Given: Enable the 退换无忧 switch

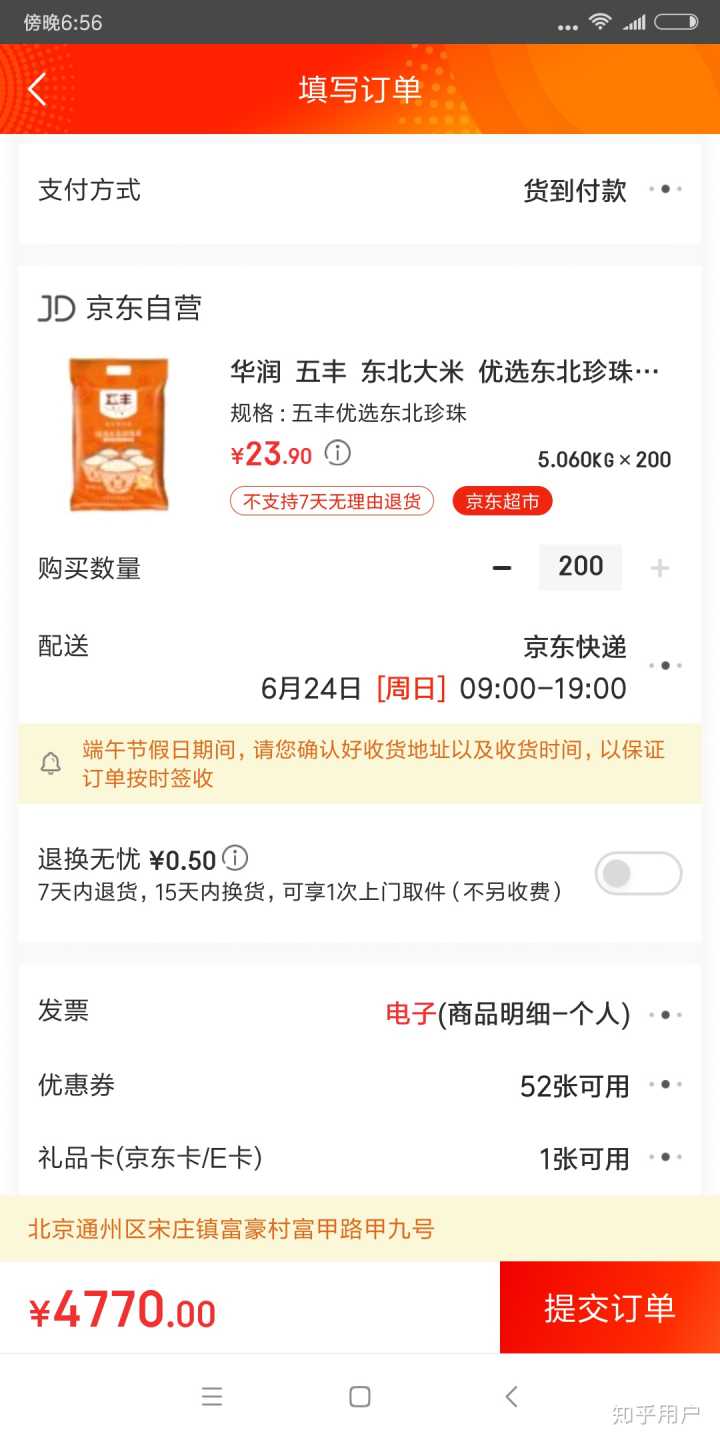Looking at the screenshot, I should [638, 874].
